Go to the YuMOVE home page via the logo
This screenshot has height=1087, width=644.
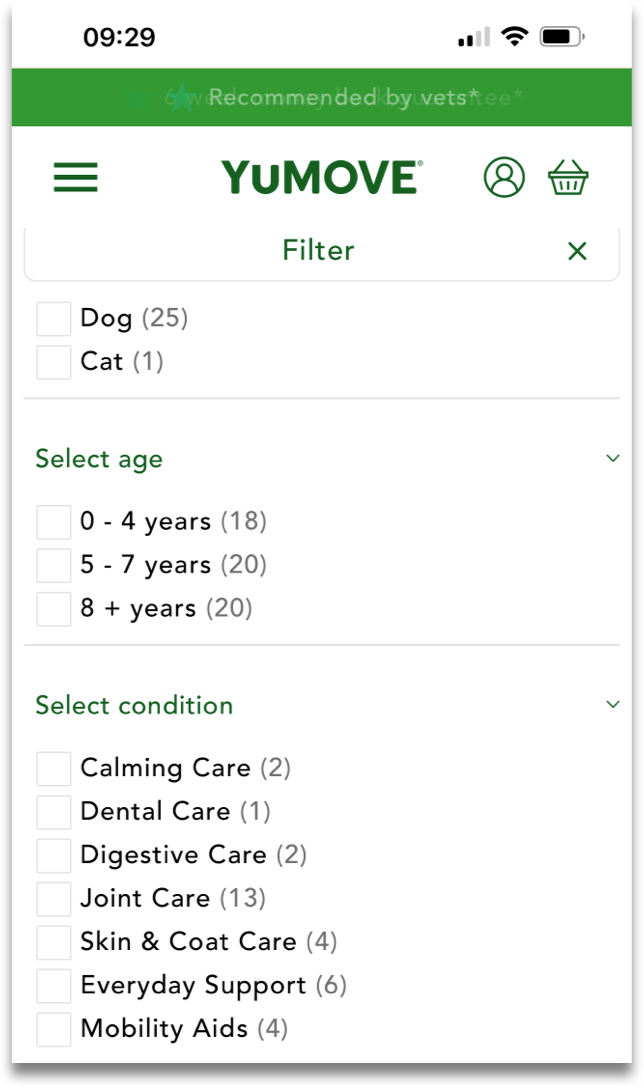coord(322,177)
